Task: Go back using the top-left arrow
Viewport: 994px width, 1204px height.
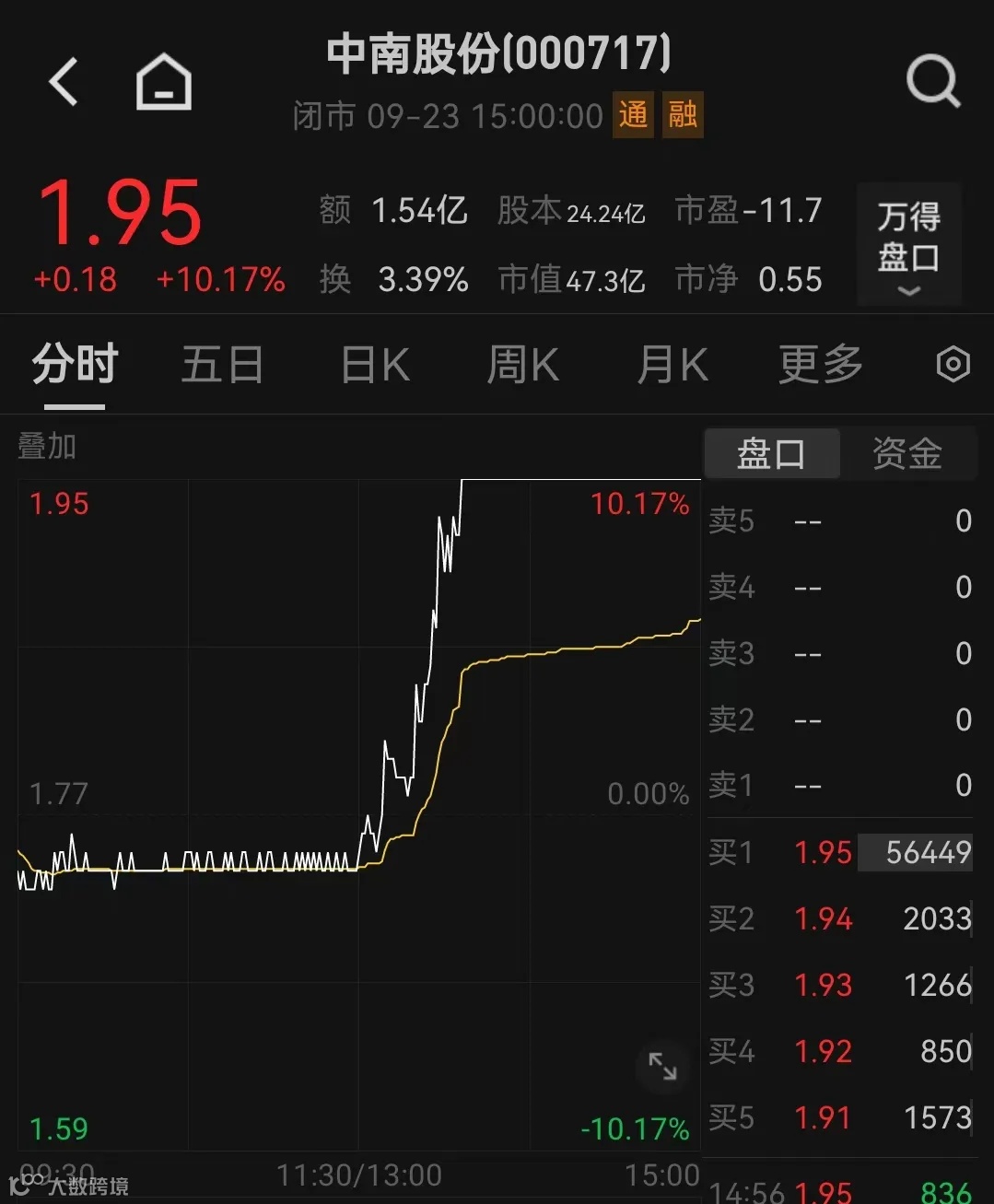Action: click(64, 81)
